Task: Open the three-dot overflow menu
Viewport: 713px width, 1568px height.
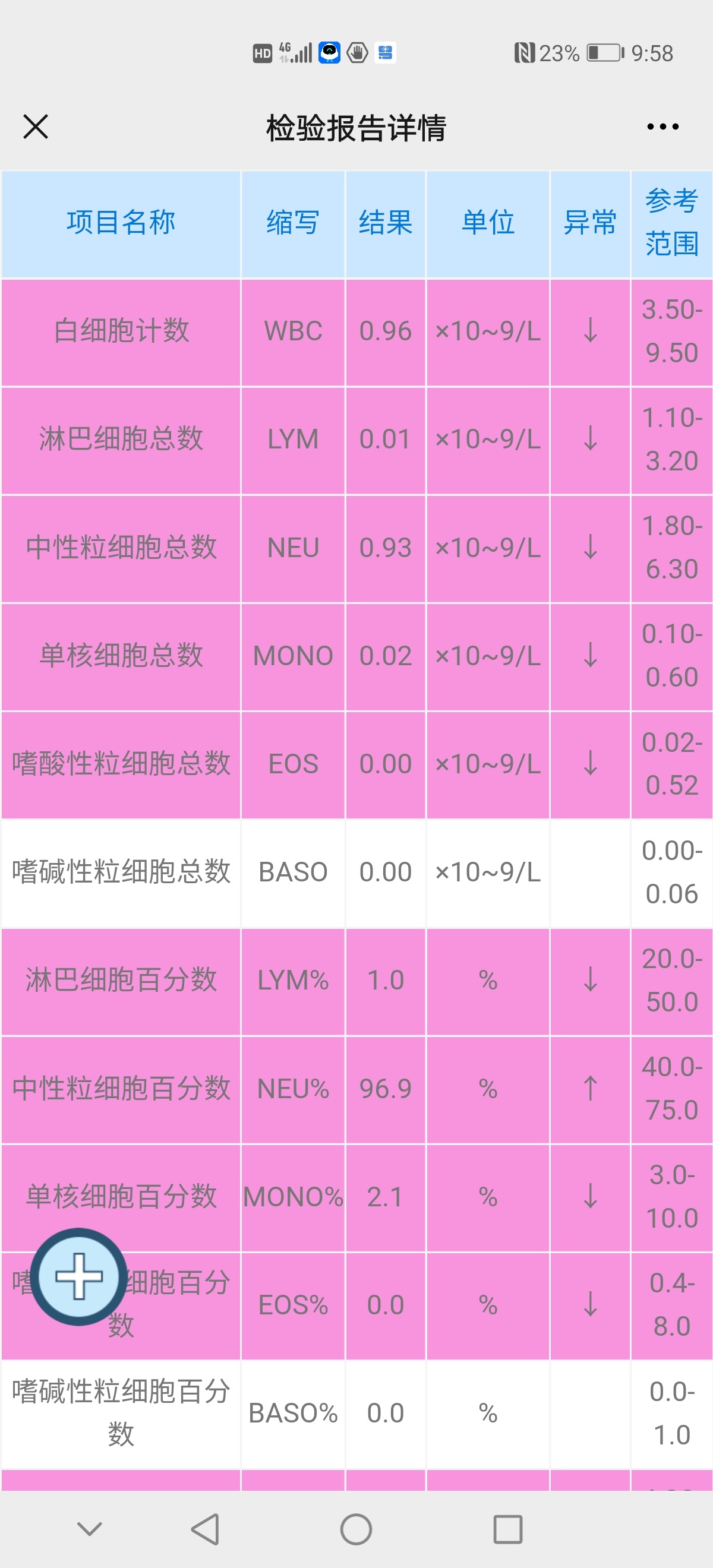Action: [662, 127]
